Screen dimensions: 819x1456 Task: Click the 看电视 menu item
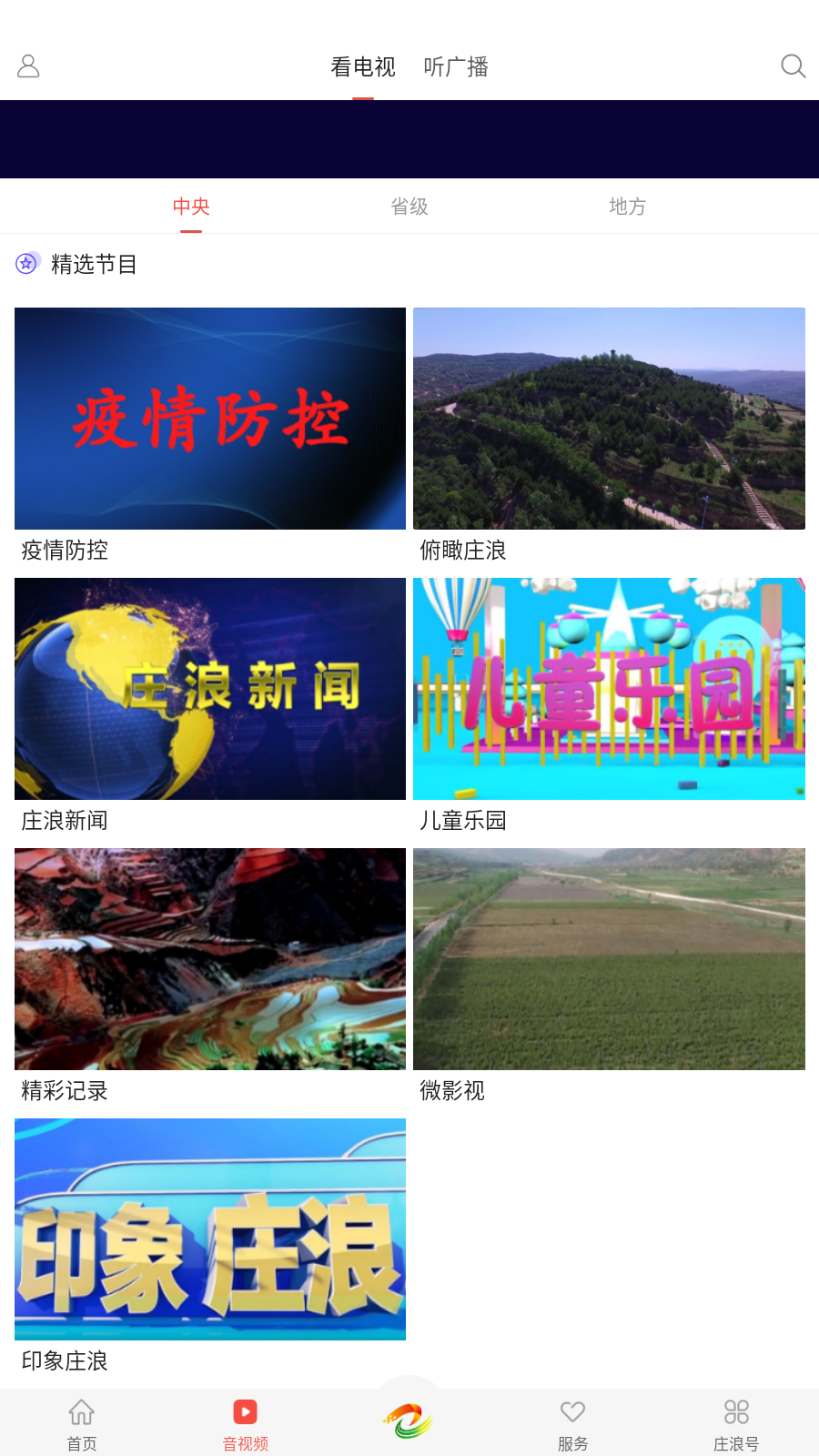362,66
